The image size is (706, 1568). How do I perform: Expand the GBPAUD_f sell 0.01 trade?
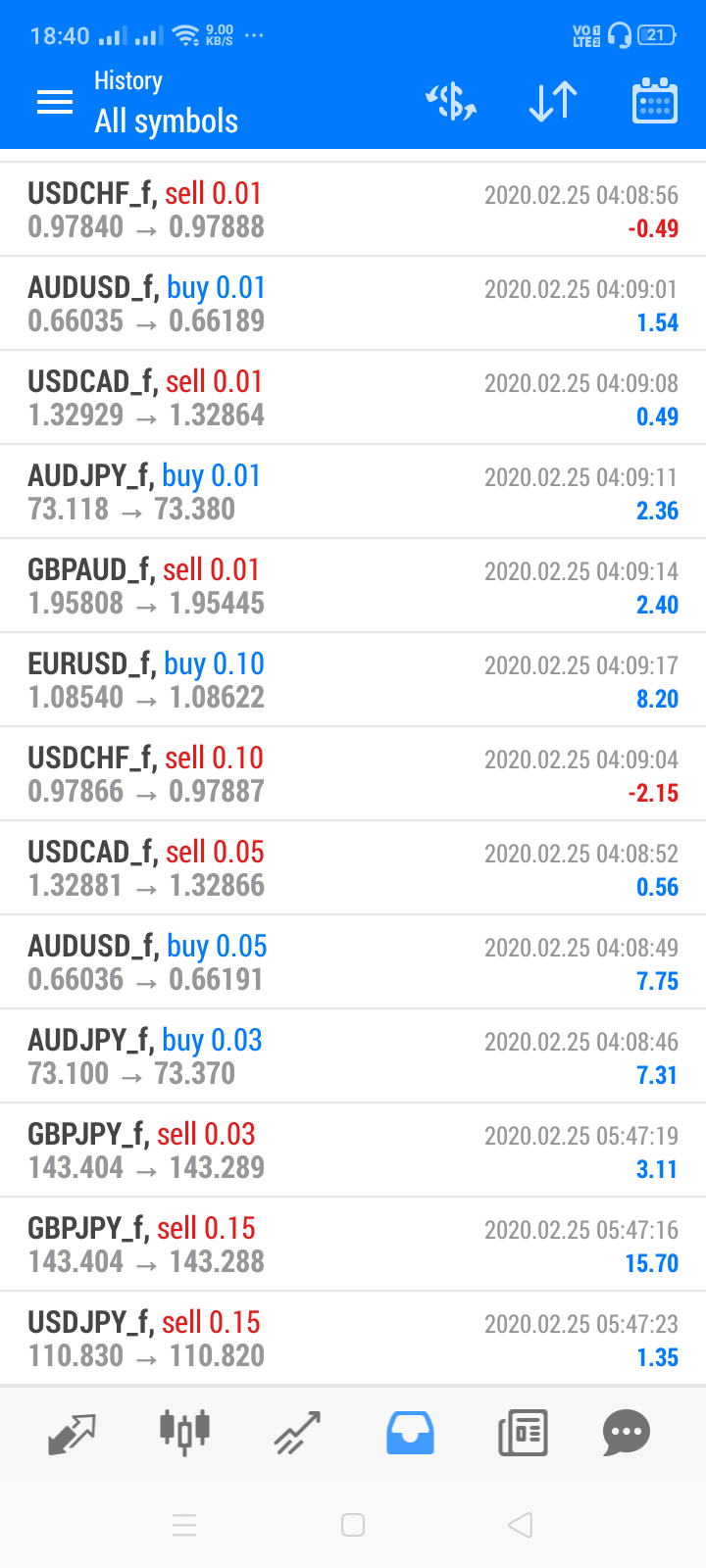point(353,586)
